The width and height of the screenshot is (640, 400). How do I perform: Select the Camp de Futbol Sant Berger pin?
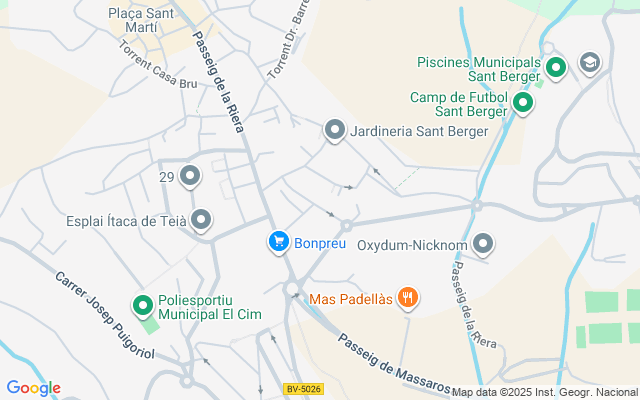pos(523,103)
